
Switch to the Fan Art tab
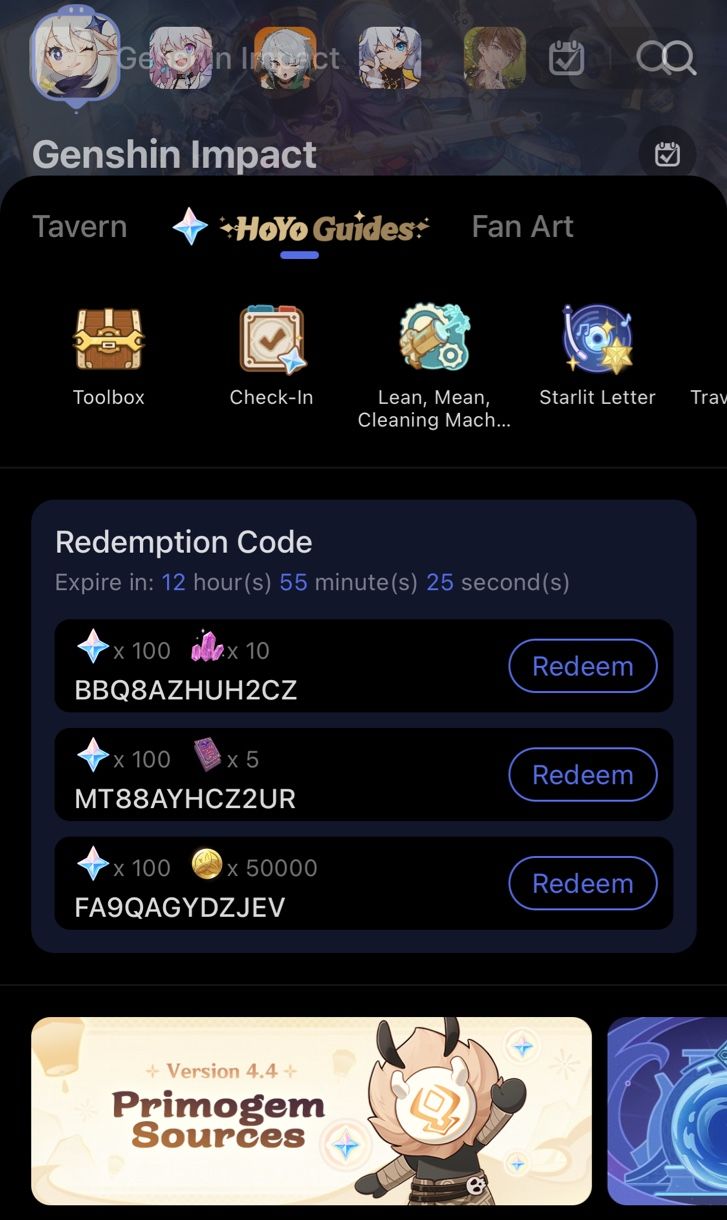(522, 227)
